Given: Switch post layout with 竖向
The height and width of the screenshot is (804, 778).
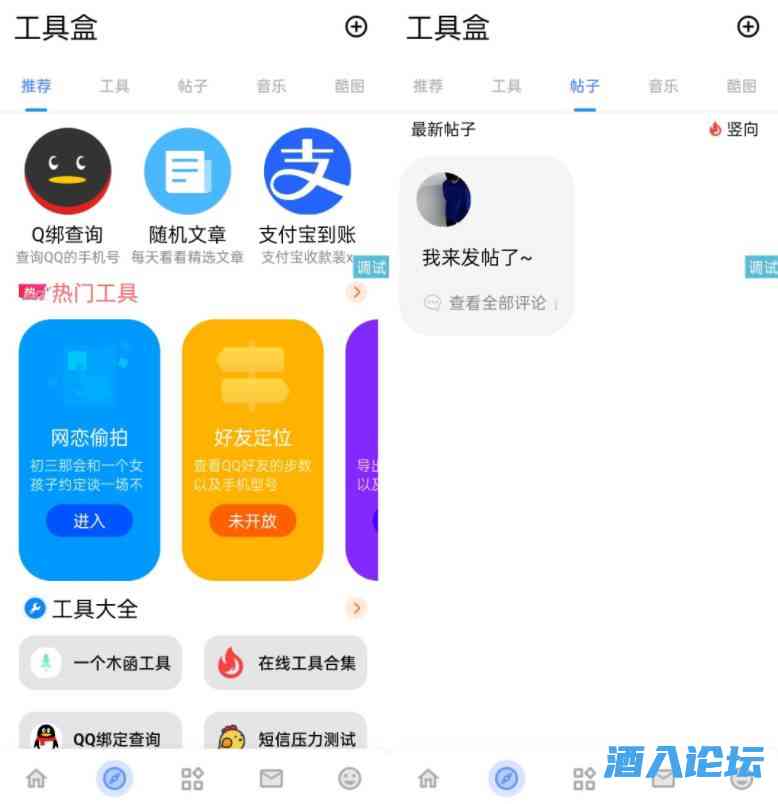Looking at the screenshot, I should [734, 129].
